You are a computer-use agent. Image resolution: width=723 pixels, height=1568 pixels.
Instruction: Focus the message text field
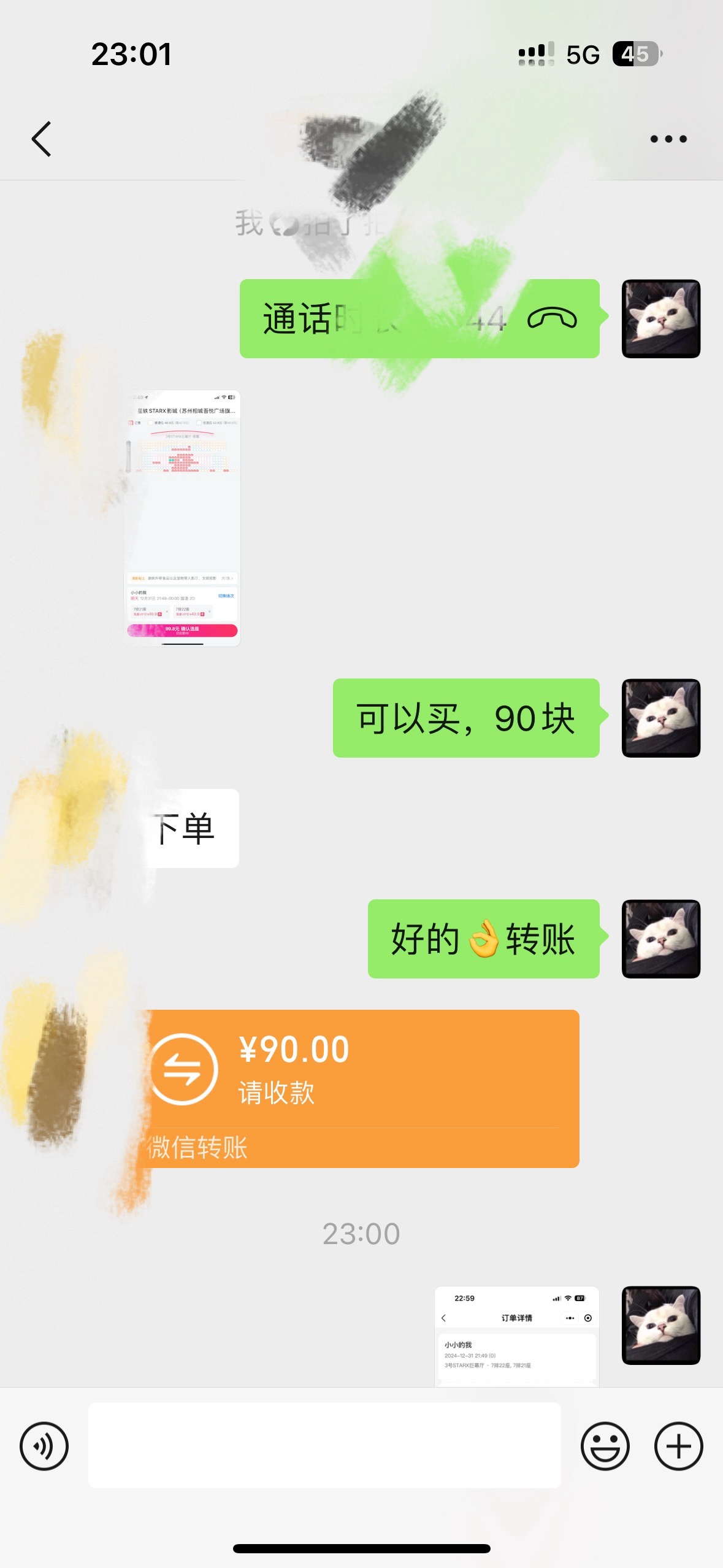[x=324, y=1445]
